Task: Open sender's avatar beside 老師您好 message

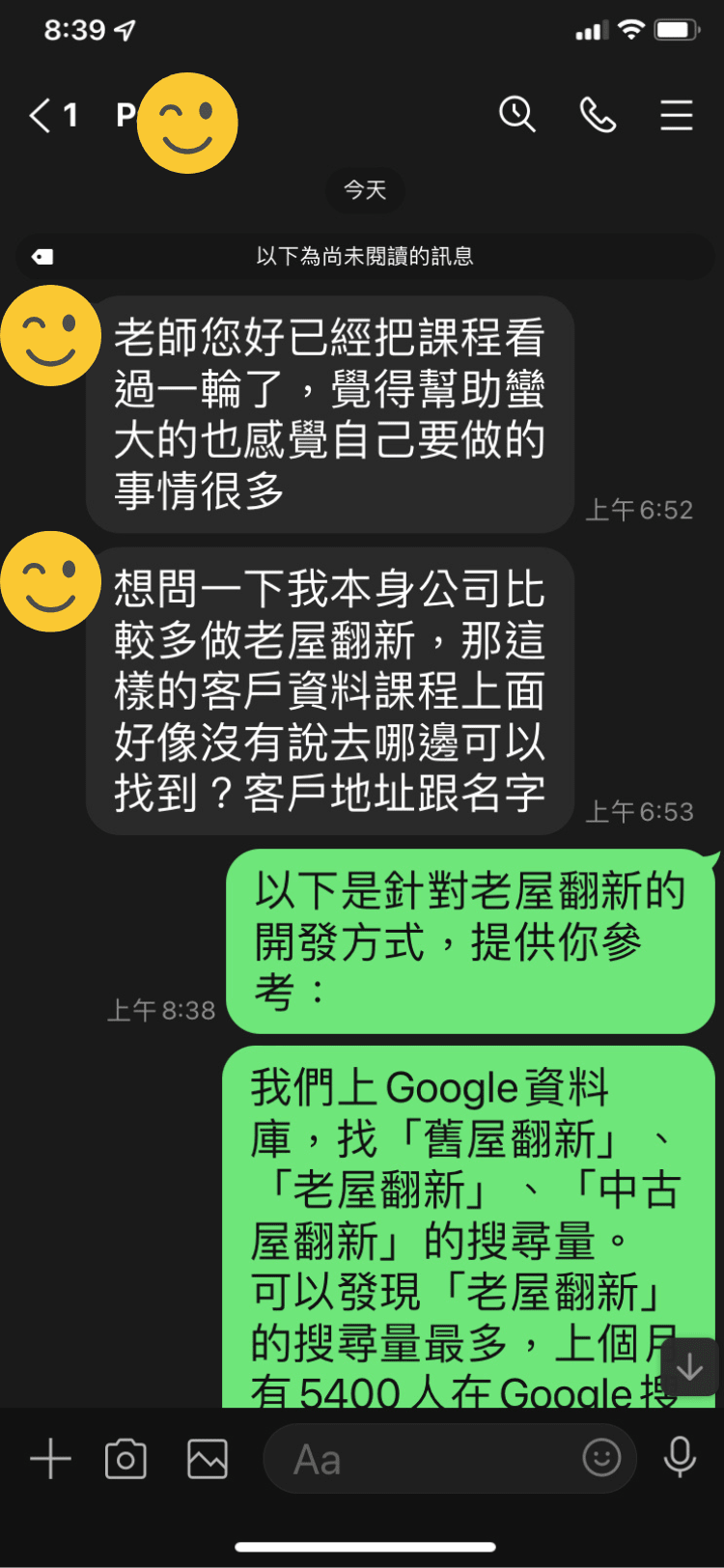Action: 50,335
